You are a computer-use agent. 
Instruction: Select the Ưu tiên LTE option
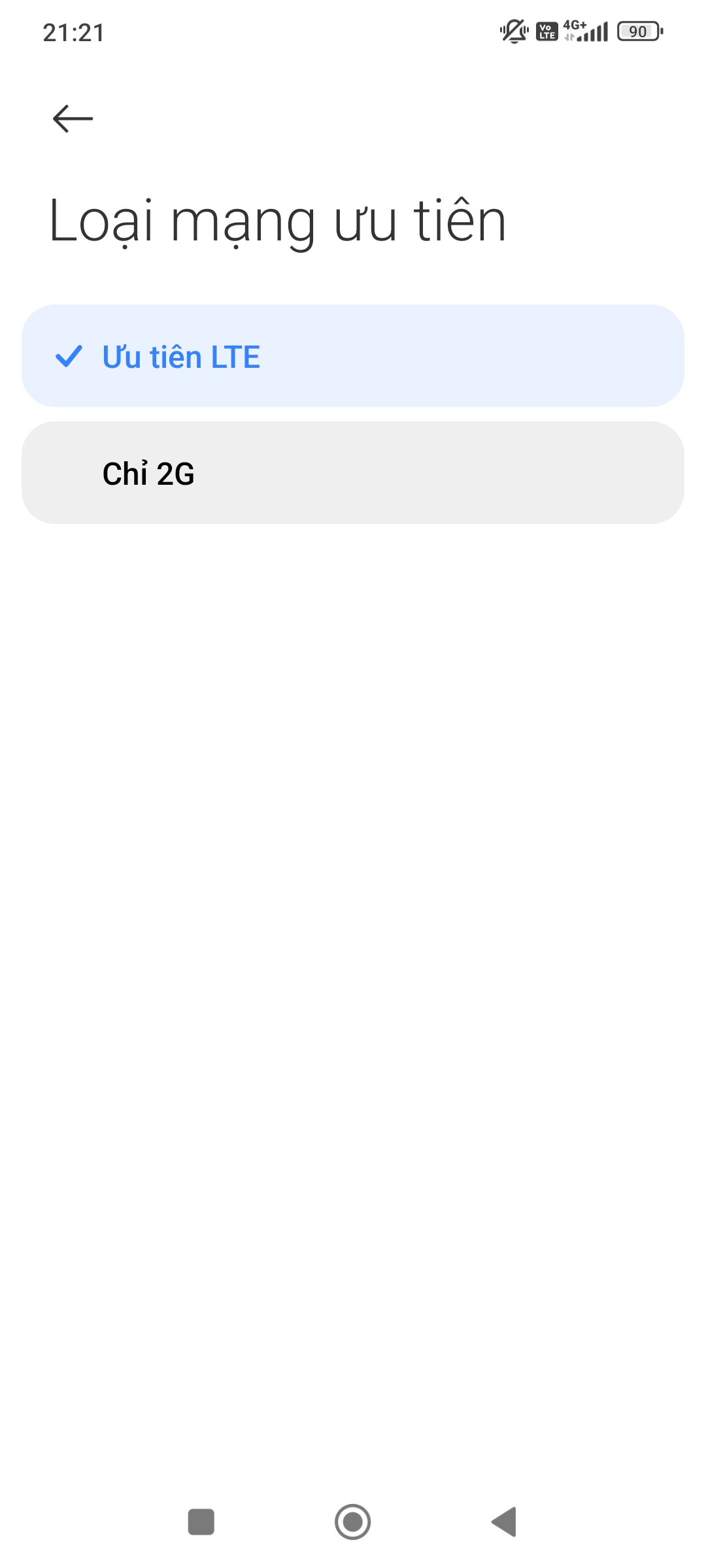(352, 356)
